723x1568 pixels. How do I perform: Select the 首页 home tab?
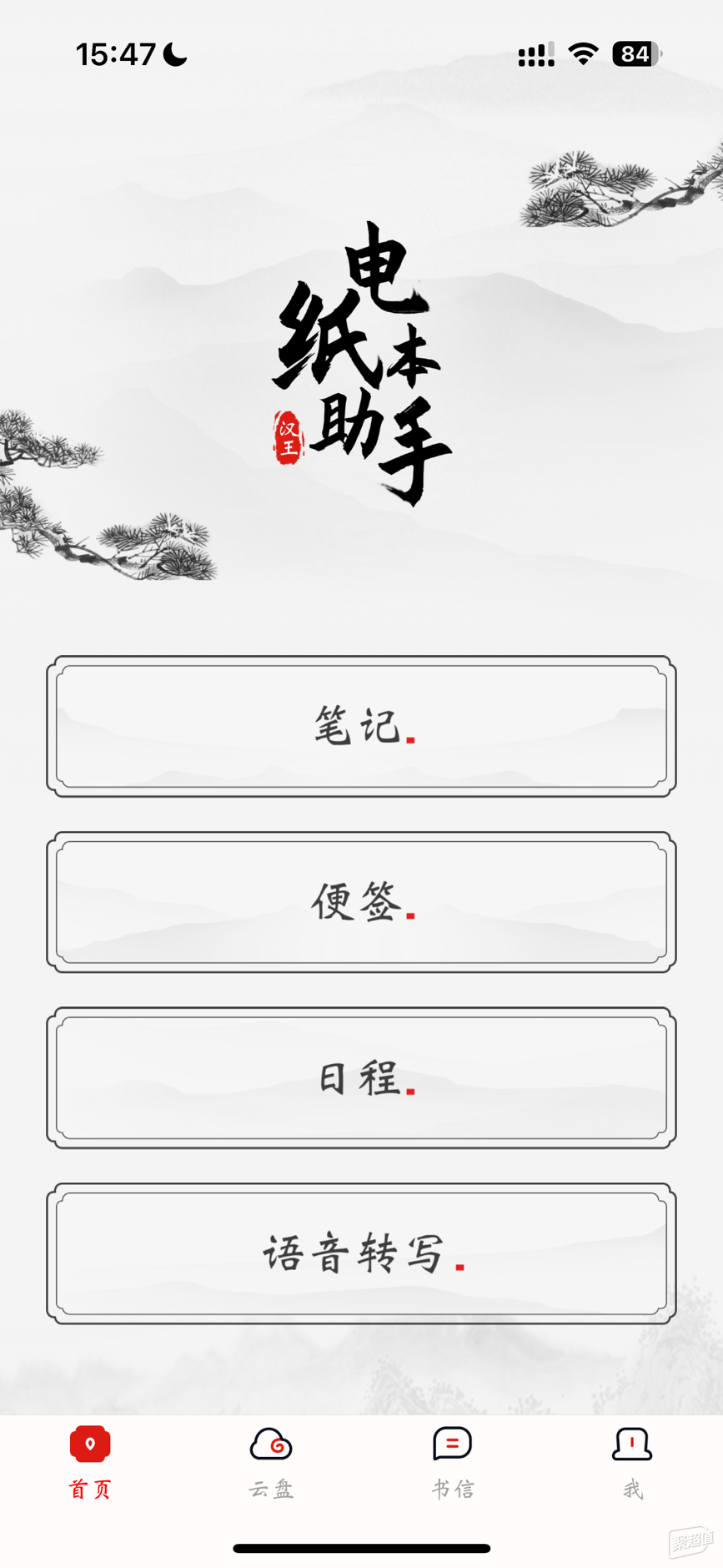[x=90, y=1462]
